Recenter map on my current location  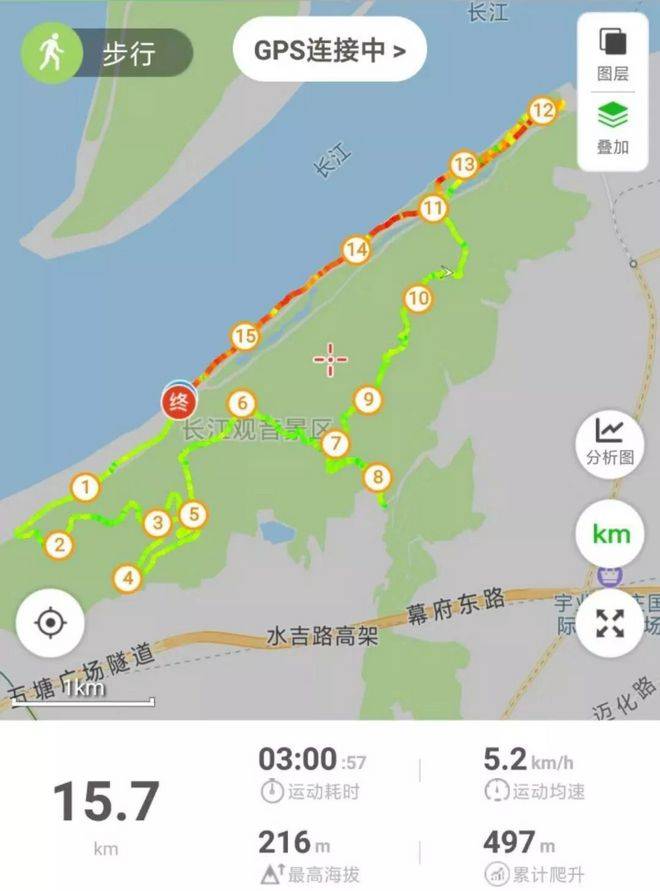click(x=50, y=623)
